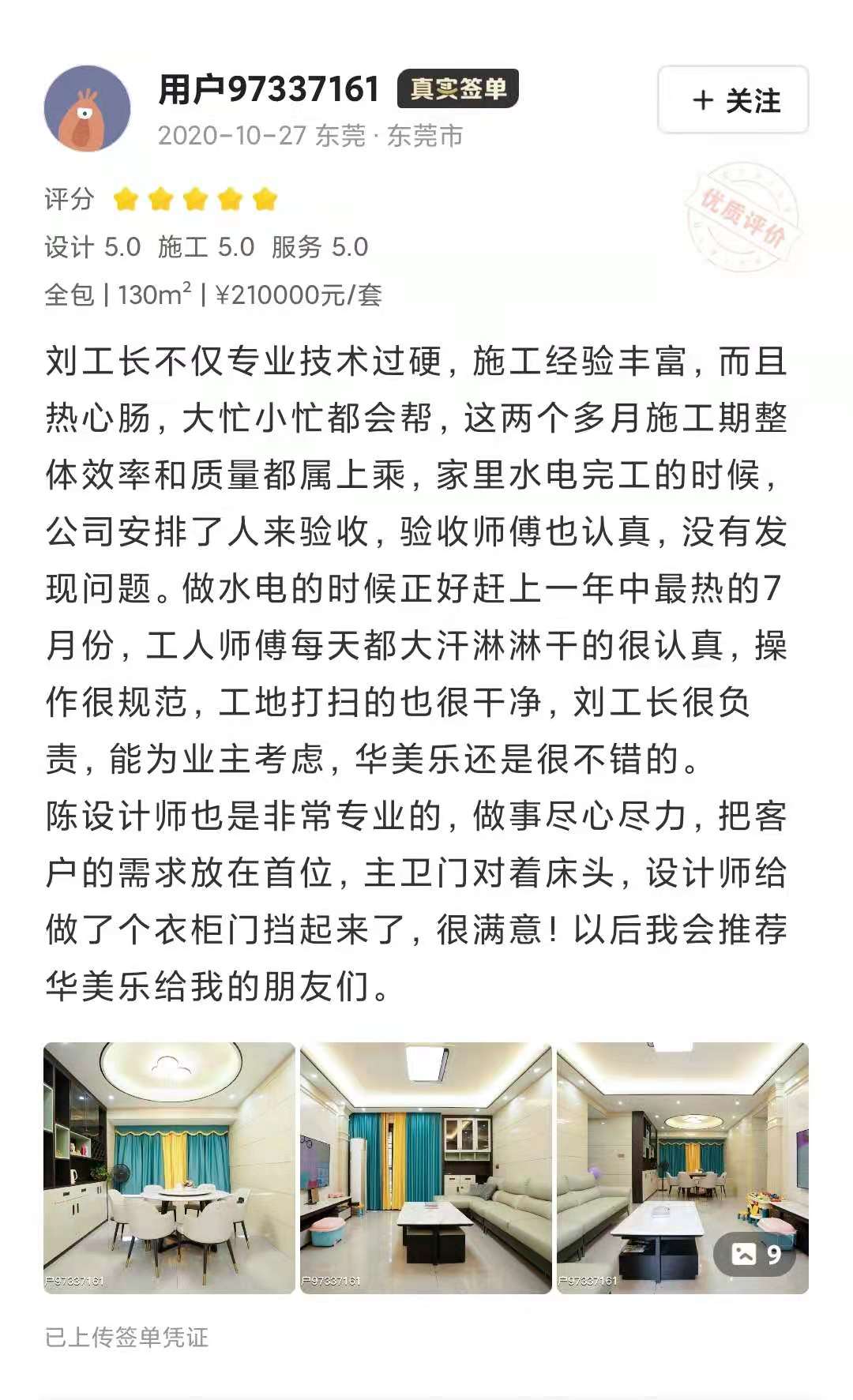
Task: Follow user 97337161 with 关注 button
Action: tap(733, 100)
